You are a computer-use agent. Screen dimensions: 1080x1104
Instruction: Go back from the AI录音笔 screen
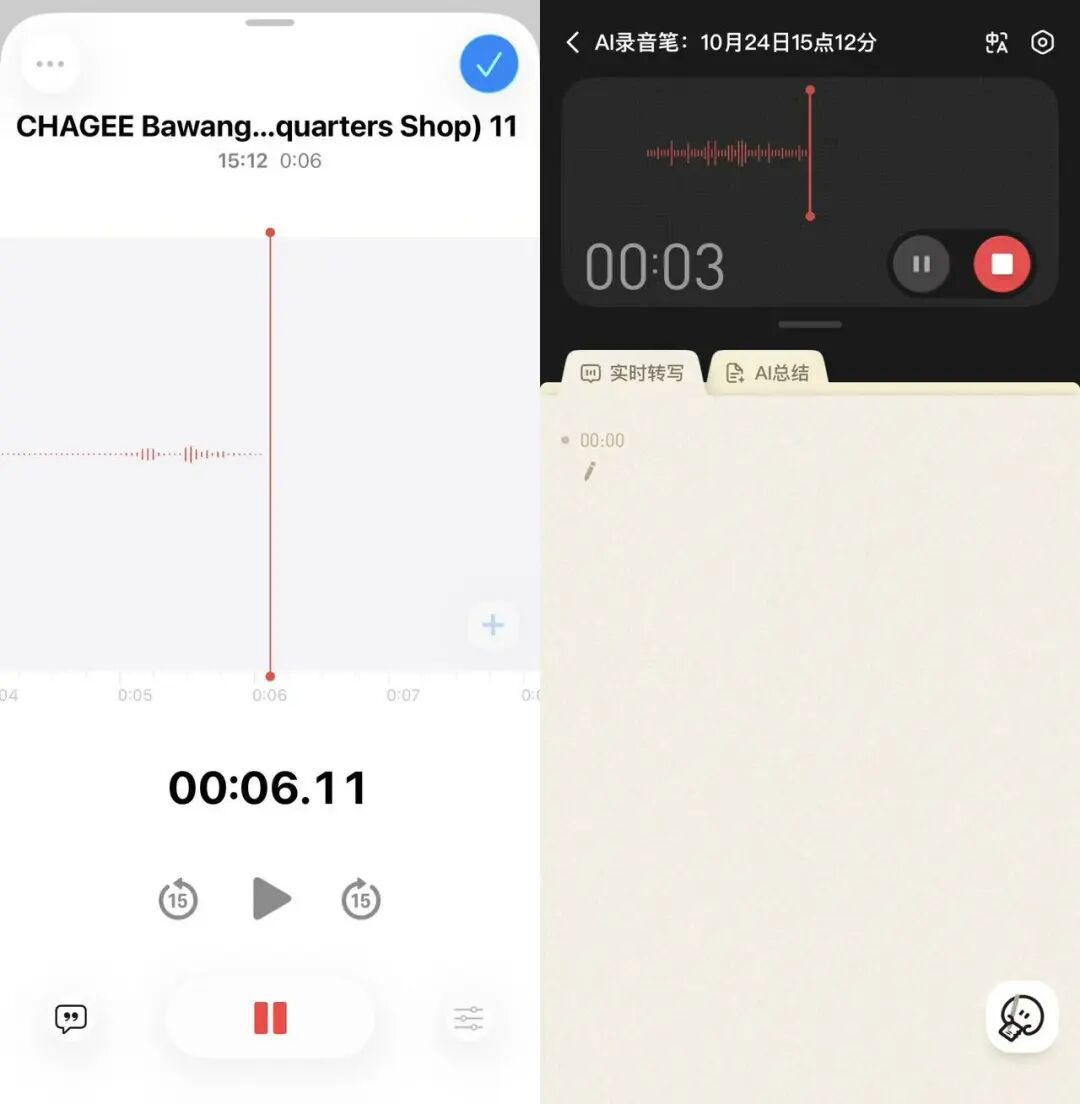click(573, 42)
